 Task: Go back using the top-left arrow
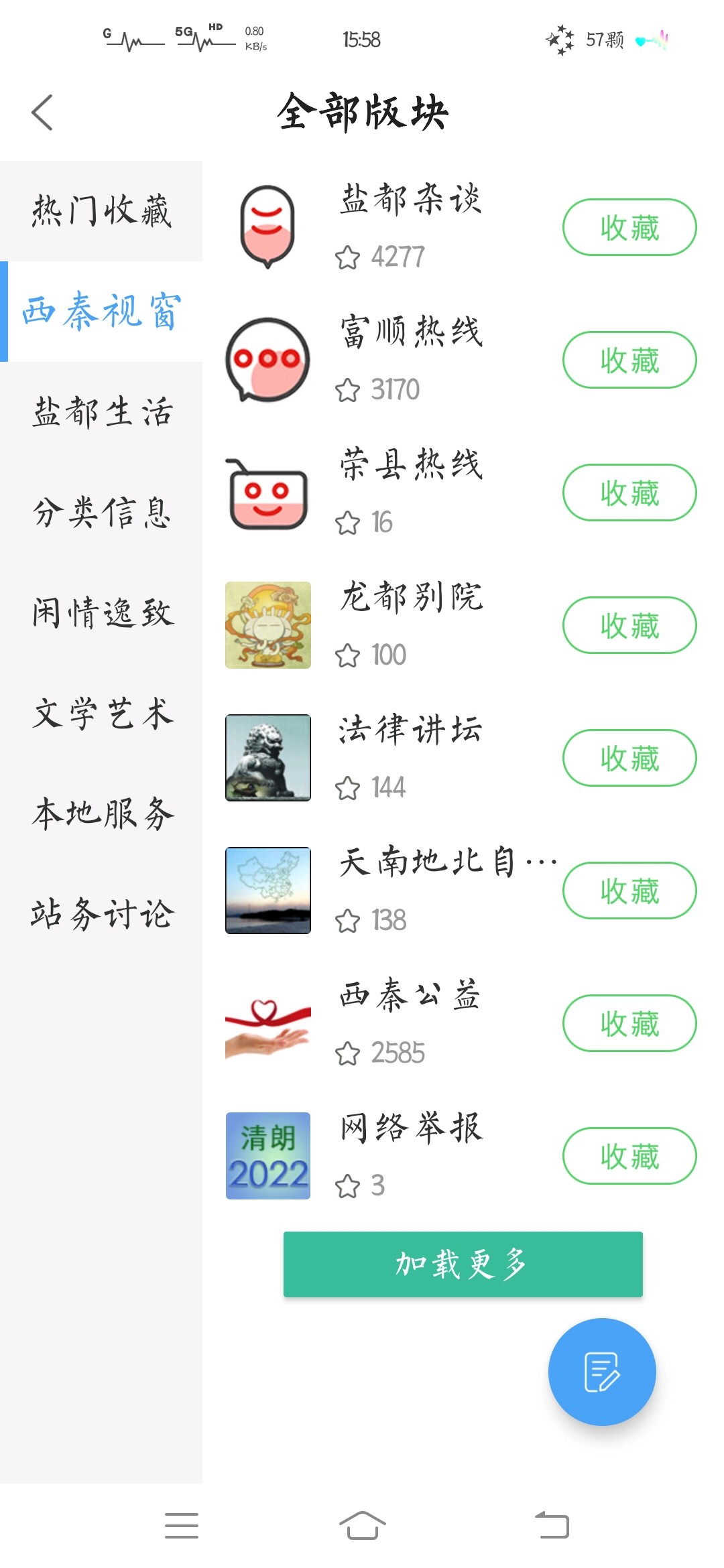[42, 113]
